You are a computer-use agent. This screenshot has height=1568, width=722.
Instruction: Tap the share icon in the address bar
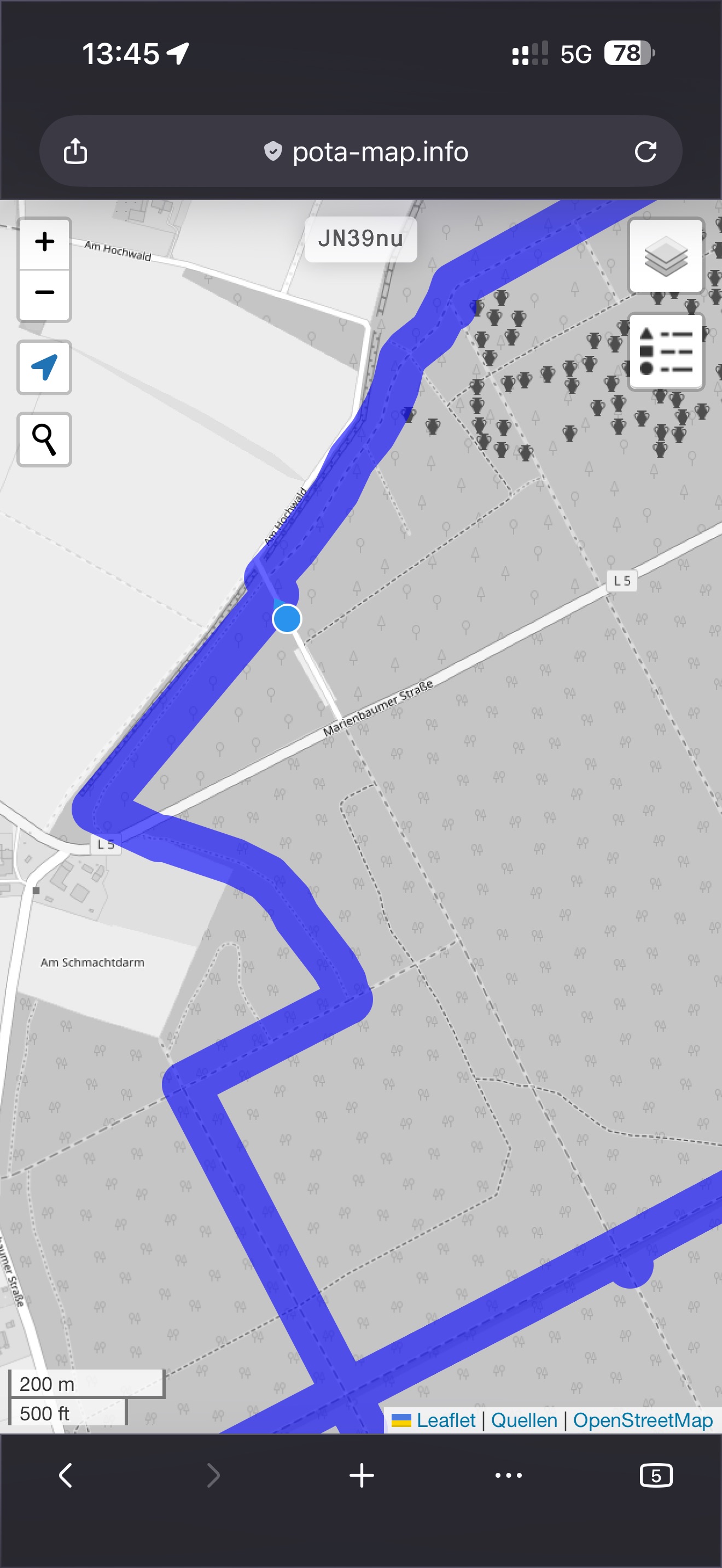tap(75, 151)
